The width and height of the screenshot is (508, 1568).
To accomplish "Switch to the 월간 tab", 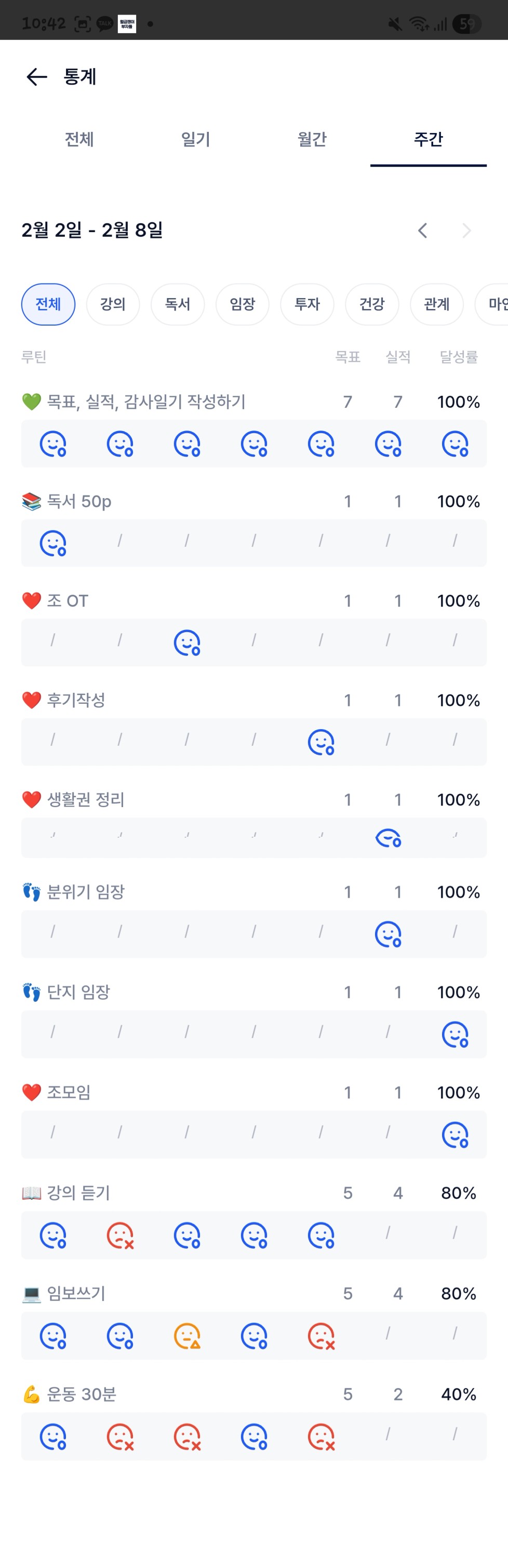I will coord(312,139).
